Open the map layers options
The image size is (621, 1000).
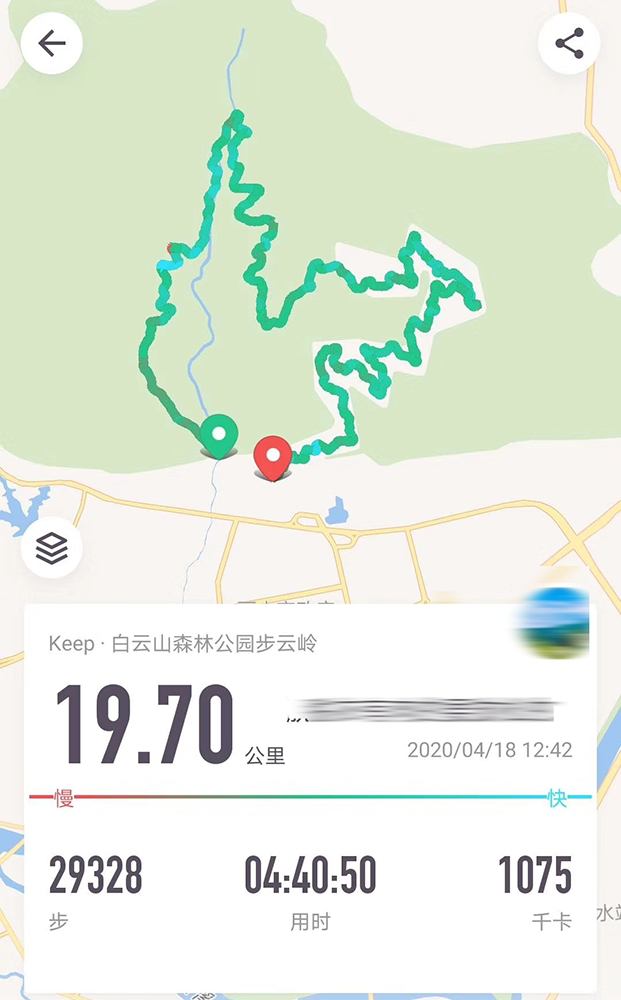(x=51, y=547)
